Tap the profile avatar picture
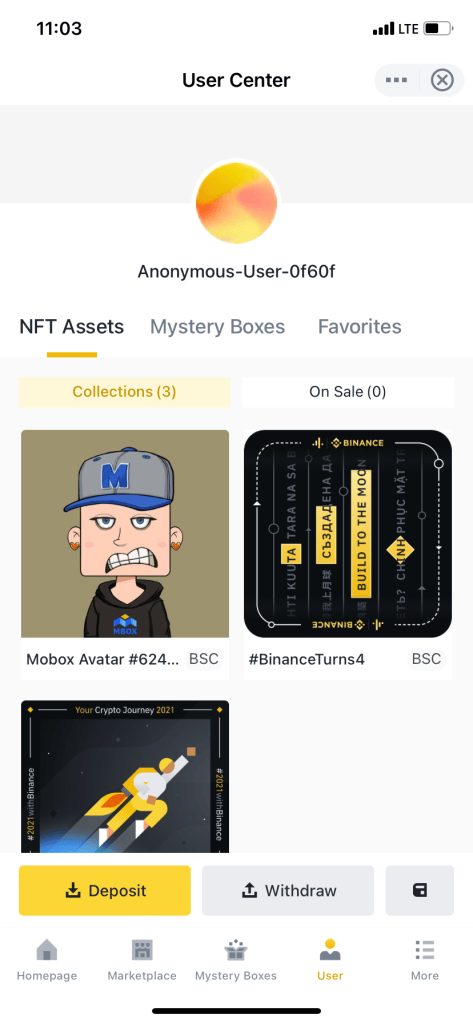The image size is (473, 1023). 236,203
